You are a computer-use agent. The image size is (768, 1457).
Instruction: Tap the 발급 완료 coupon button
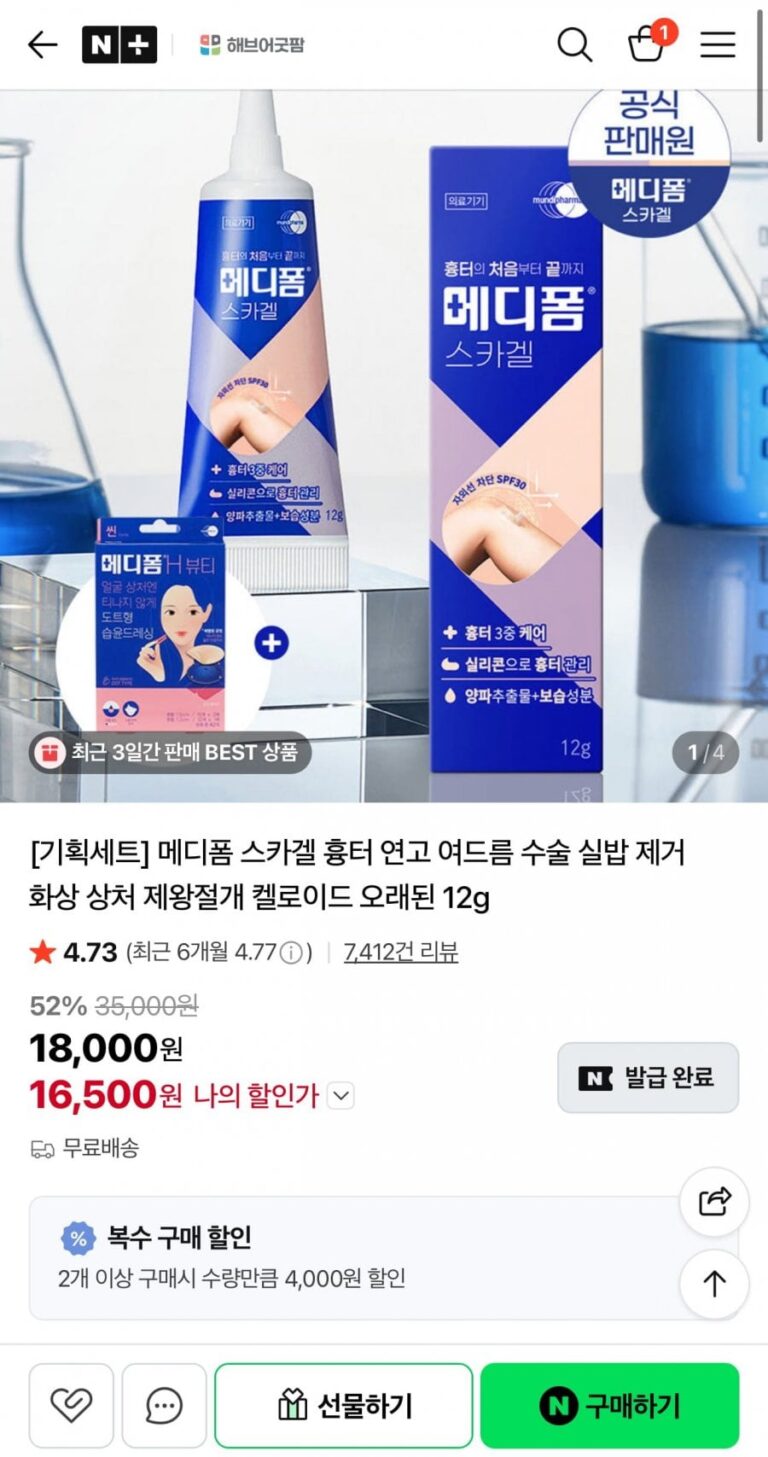[x=648, y=1078]
